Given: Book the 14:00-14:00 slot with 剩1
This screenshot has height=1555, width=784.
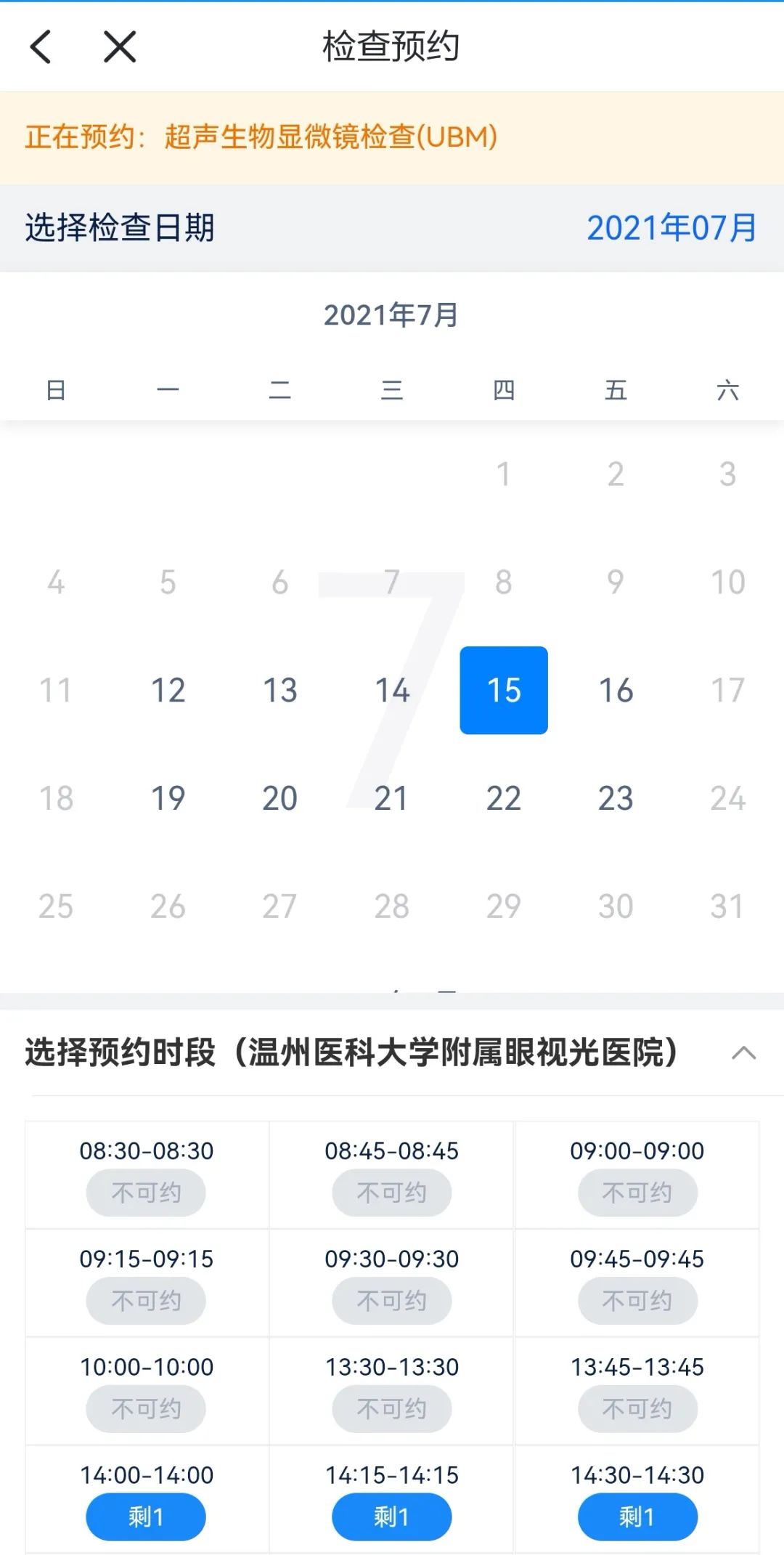Looking at the screenshot, I should [146, 1516].
